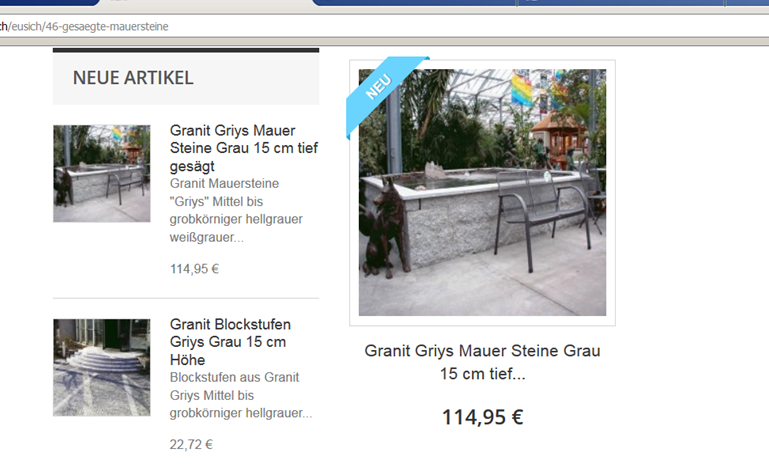Open the Granit Griys Mauer Steine sidebar thumbnail
Screen dimensions: 769x473
pyautogui.click(x=101, y=173)
